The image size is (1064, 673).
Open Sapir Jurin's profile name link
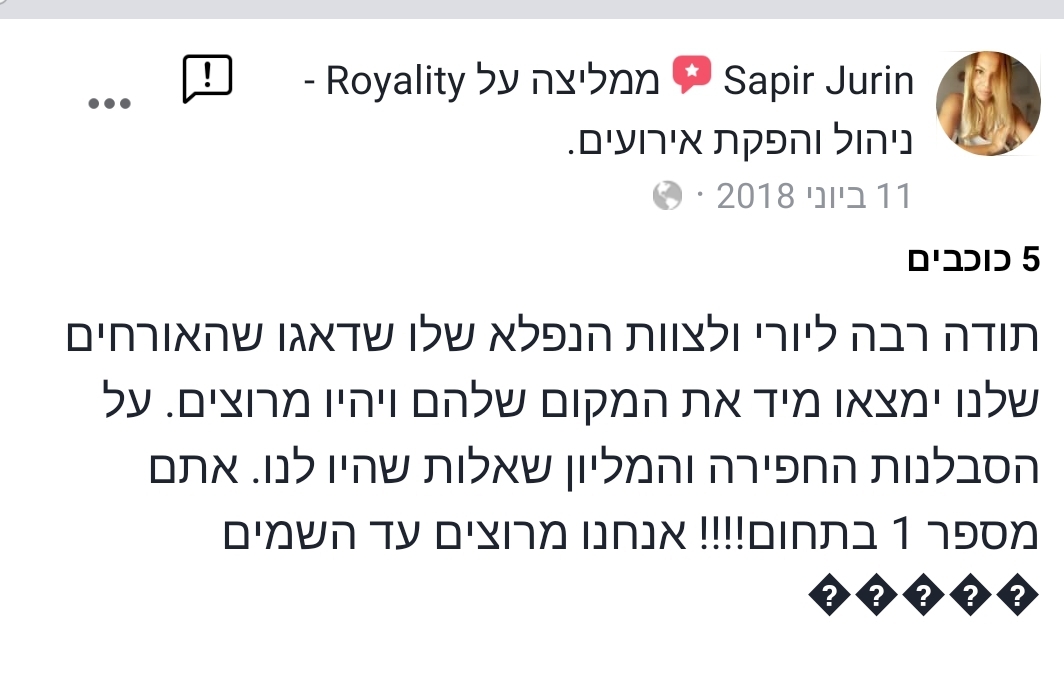(819, 81)
